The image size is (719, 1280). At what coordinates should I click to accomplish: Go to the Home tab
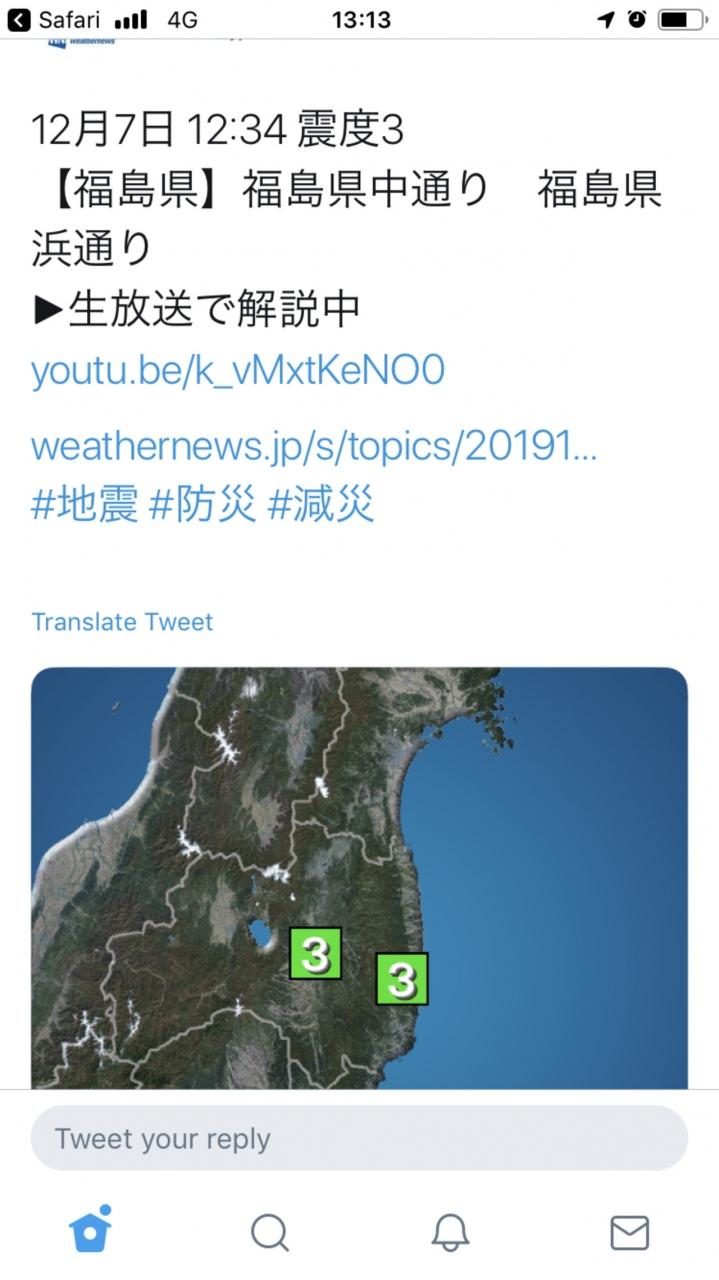(90, 1231)
